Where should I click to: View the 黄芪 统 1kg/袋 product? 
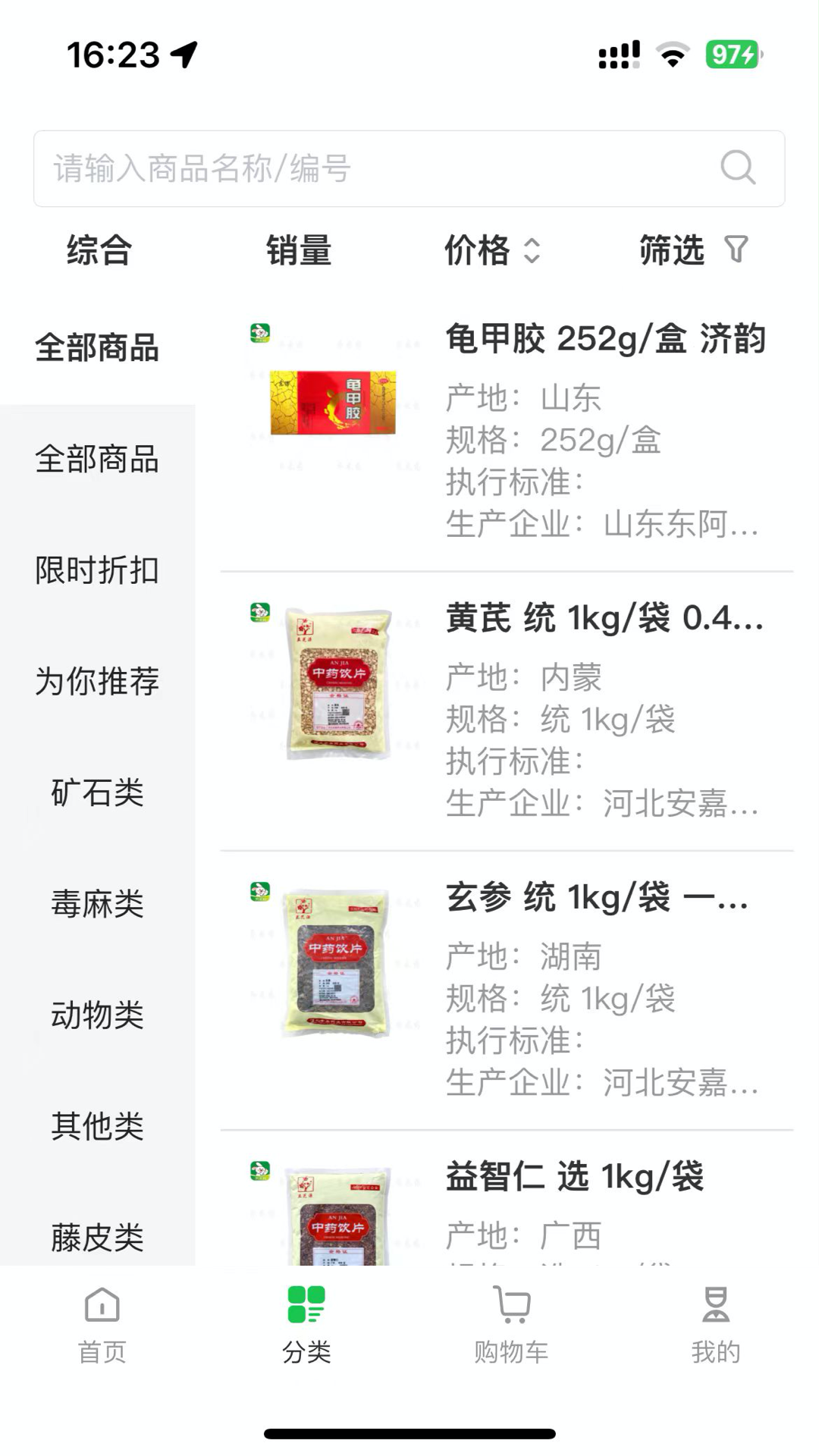coord(604,619)
